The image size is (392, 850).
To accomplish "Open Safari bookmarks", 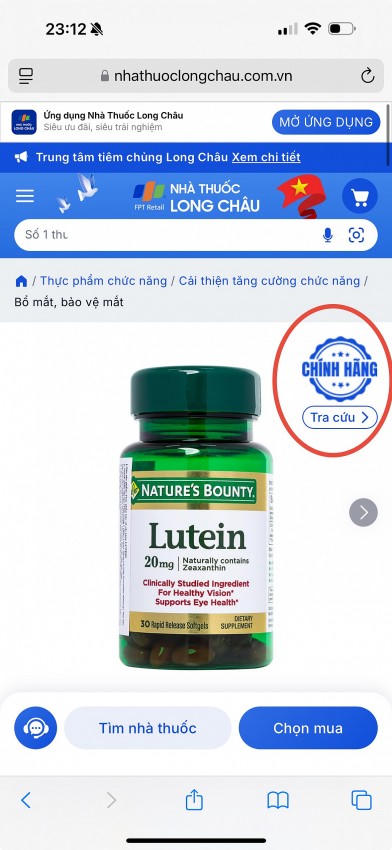I will [x=278, y=800].
